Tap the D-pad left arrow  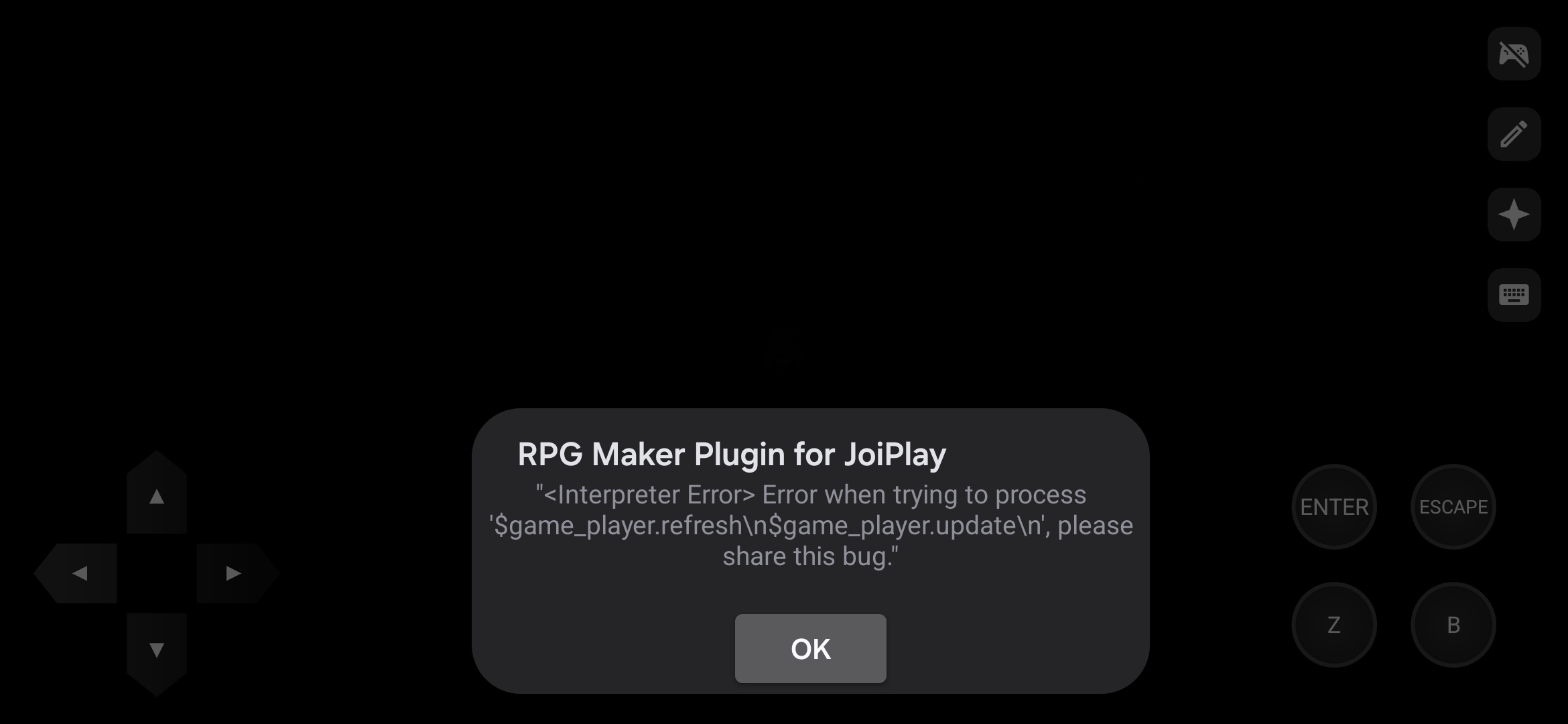coord(79,573)
